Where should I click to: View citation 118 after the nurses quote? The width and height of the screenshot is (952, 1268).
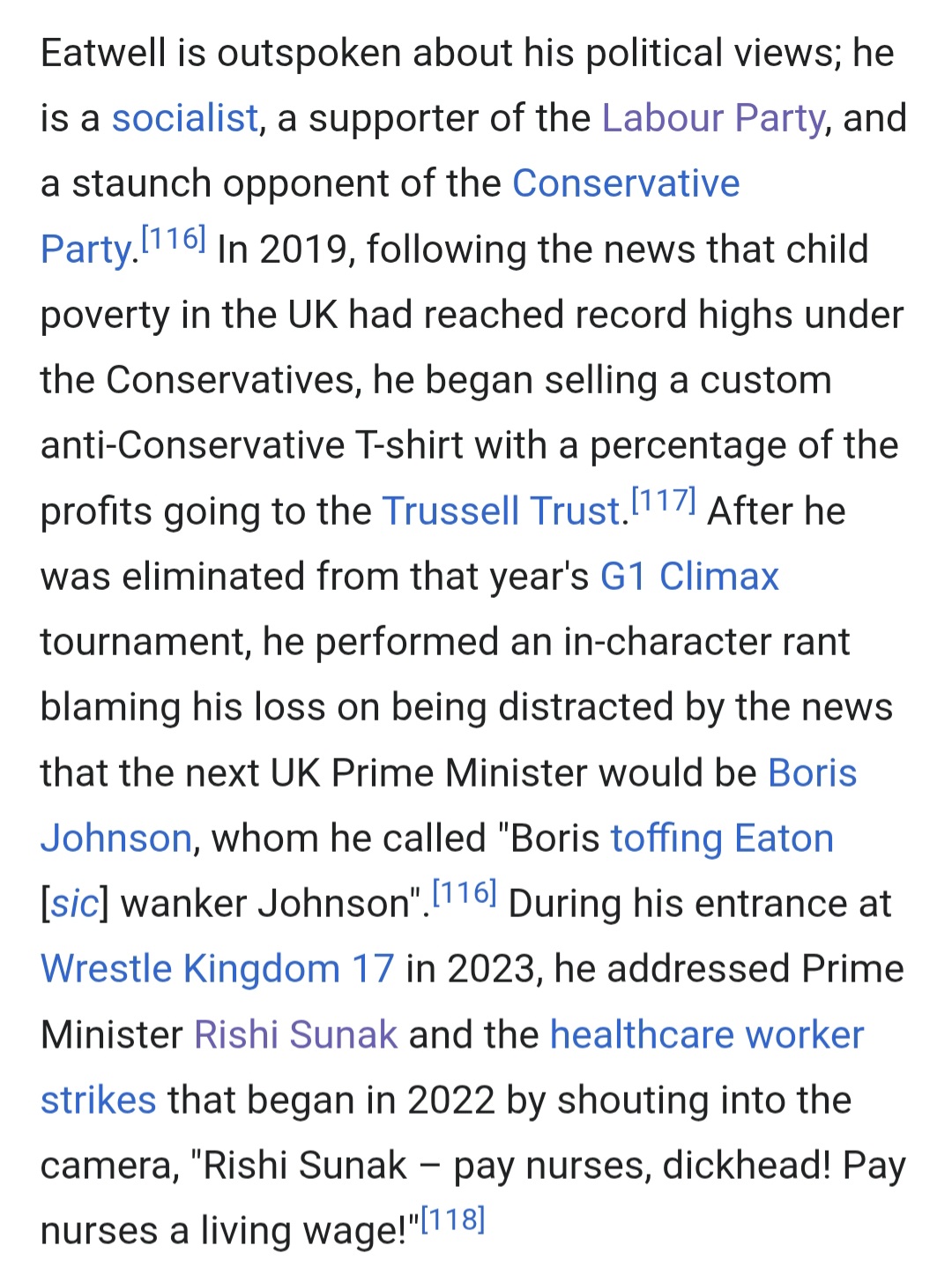tap(453, 1221)
